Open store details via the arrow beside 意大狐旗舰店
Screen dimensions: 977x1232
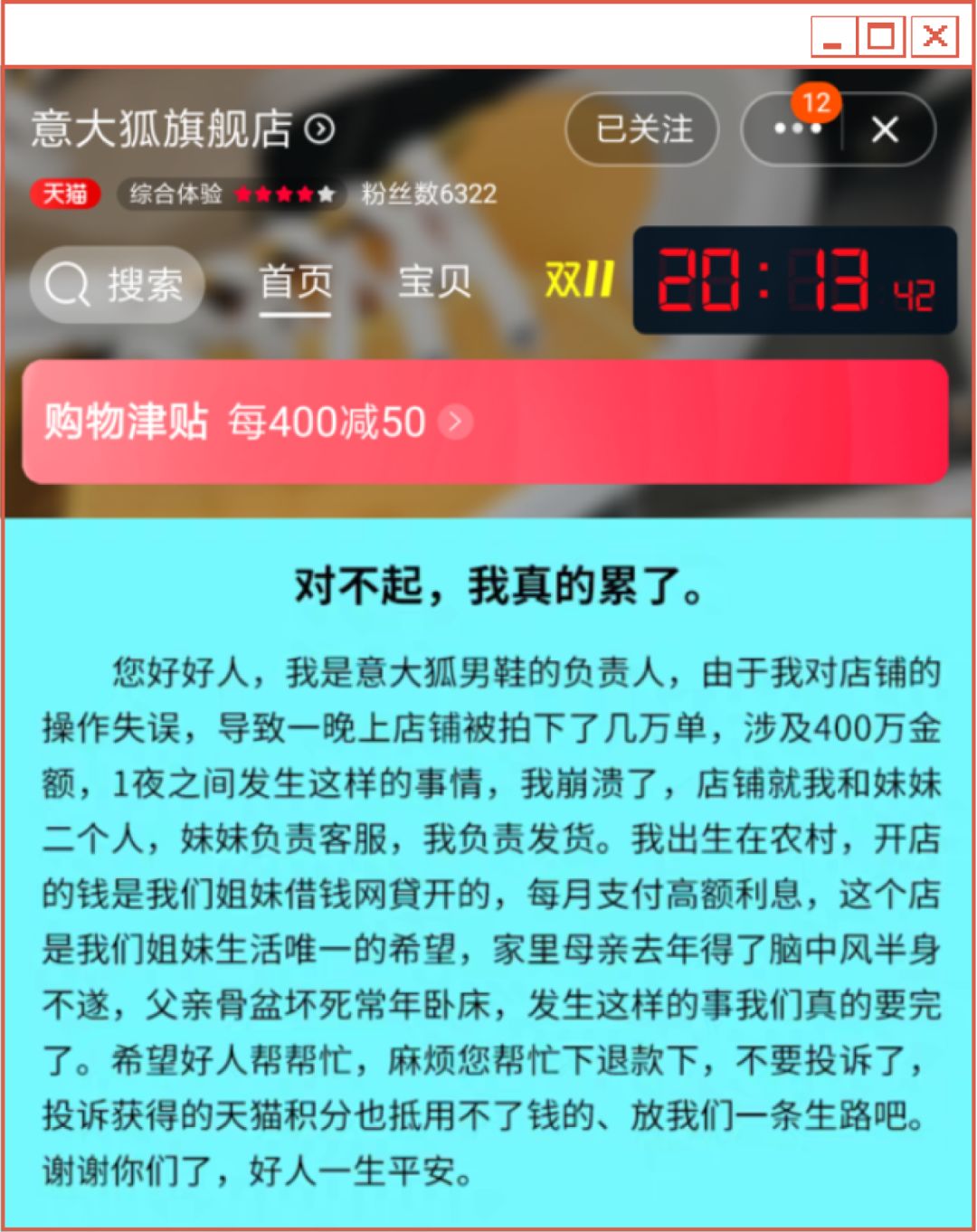tap(318, 128)
